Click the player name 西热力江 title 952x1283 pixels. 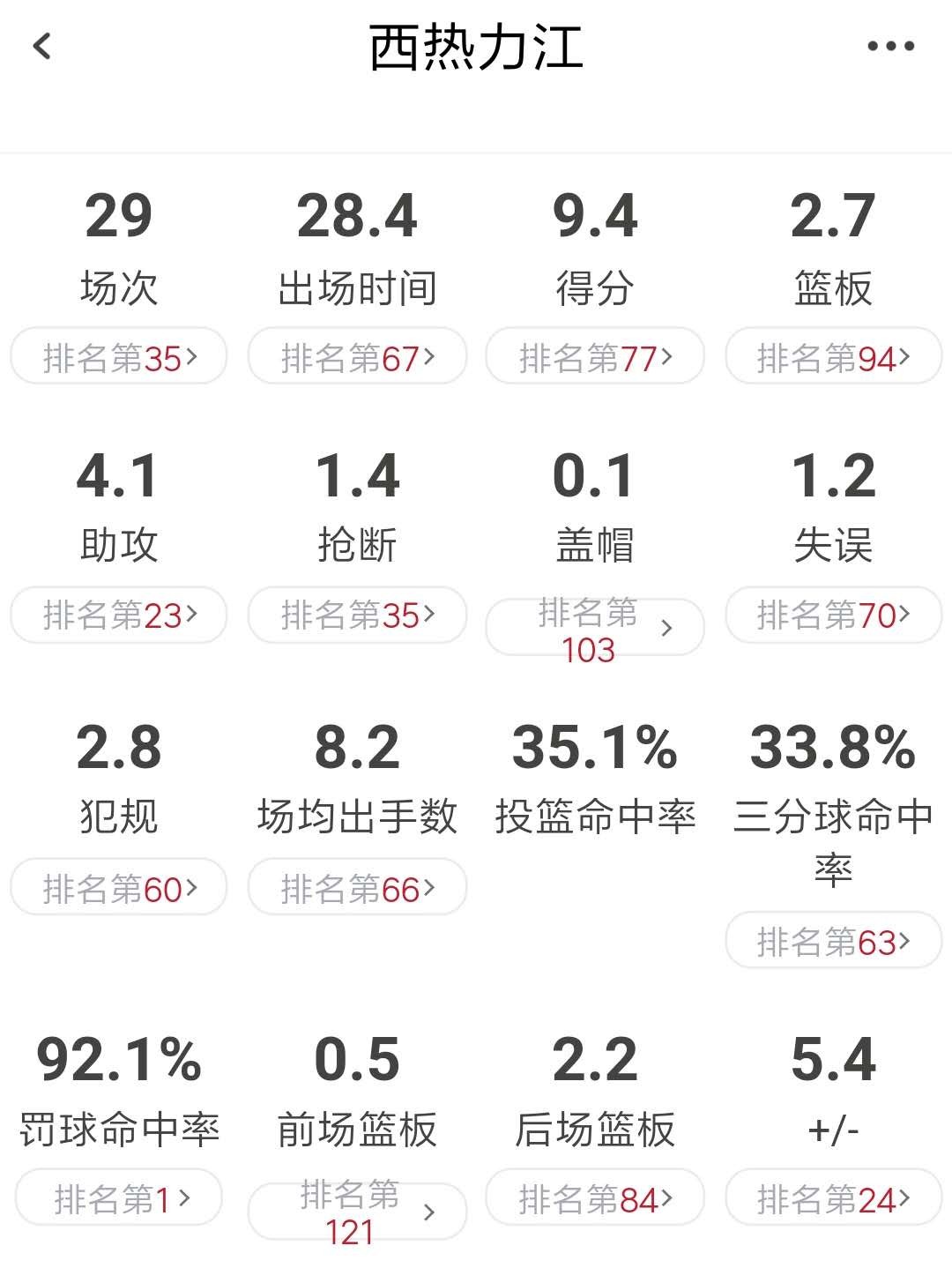(476, 46)
